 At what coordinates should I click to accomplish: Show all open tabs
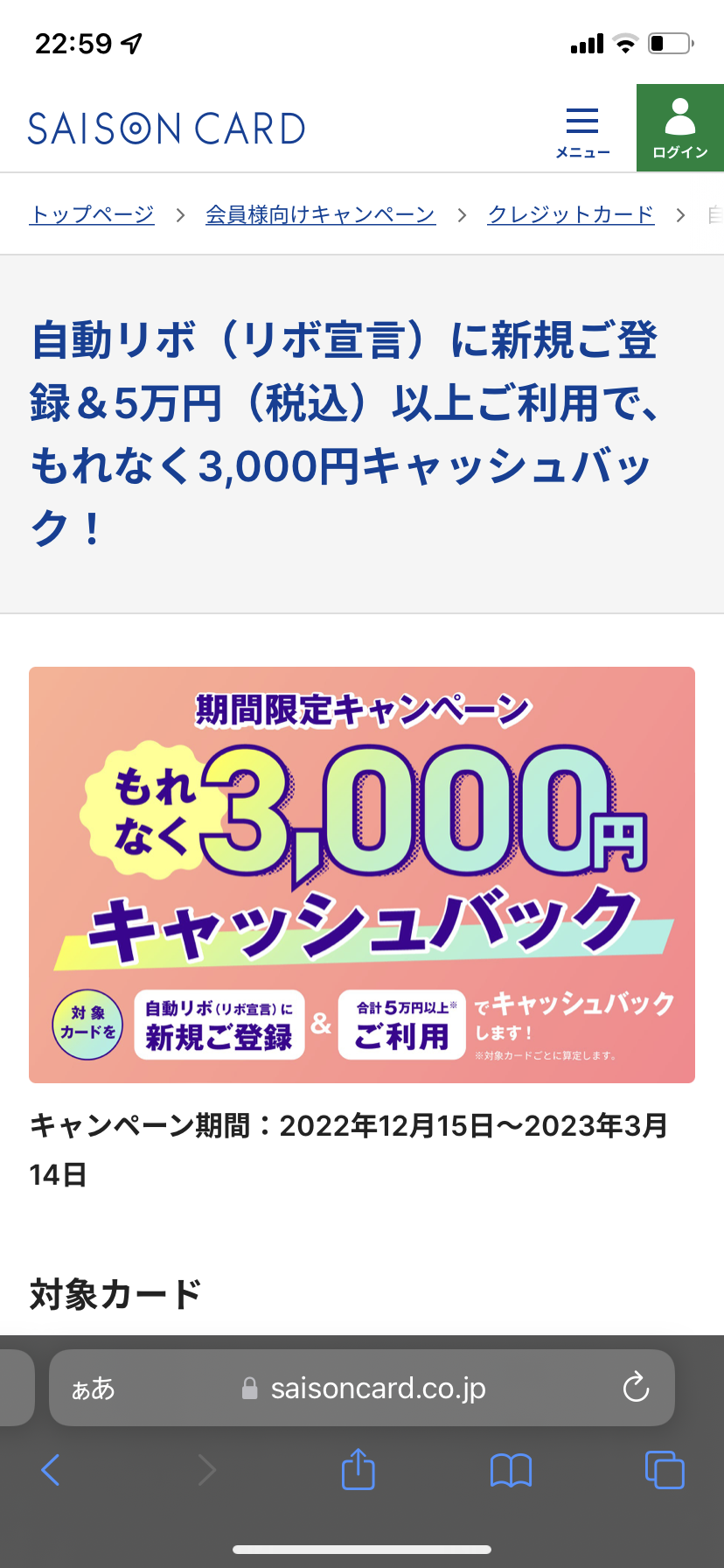tap(665, 1470)
